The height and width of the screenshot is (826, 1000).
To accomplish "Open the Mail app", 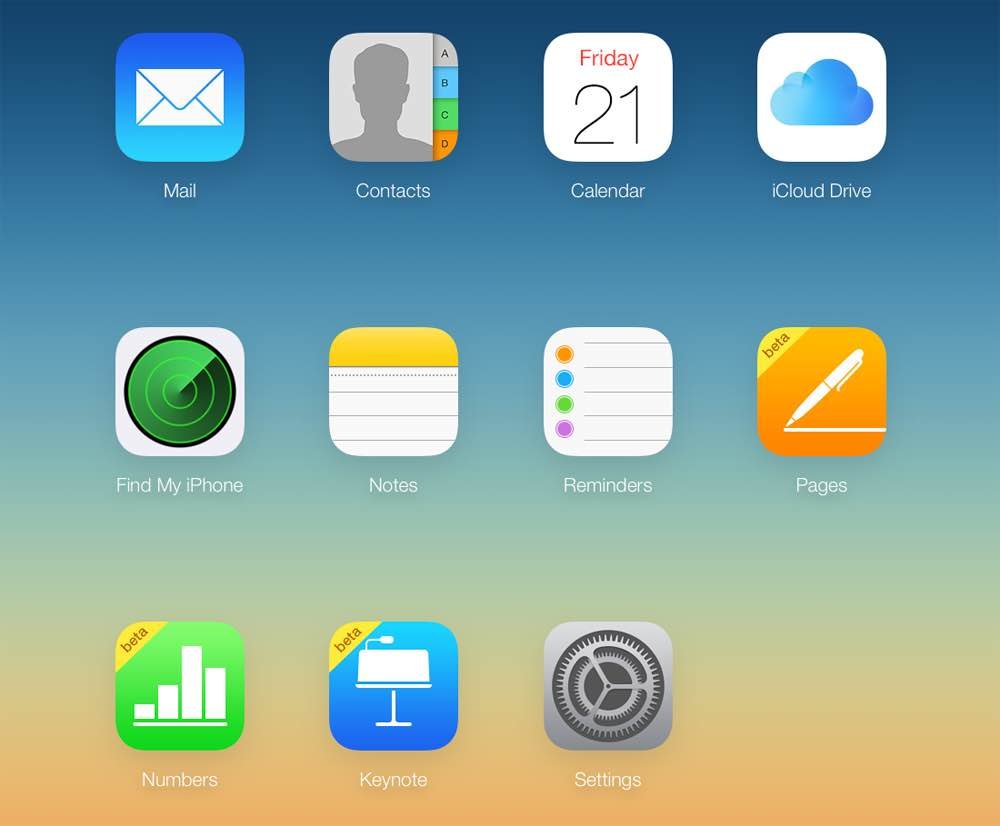I will pyautogui.click(x=180, y=97).
